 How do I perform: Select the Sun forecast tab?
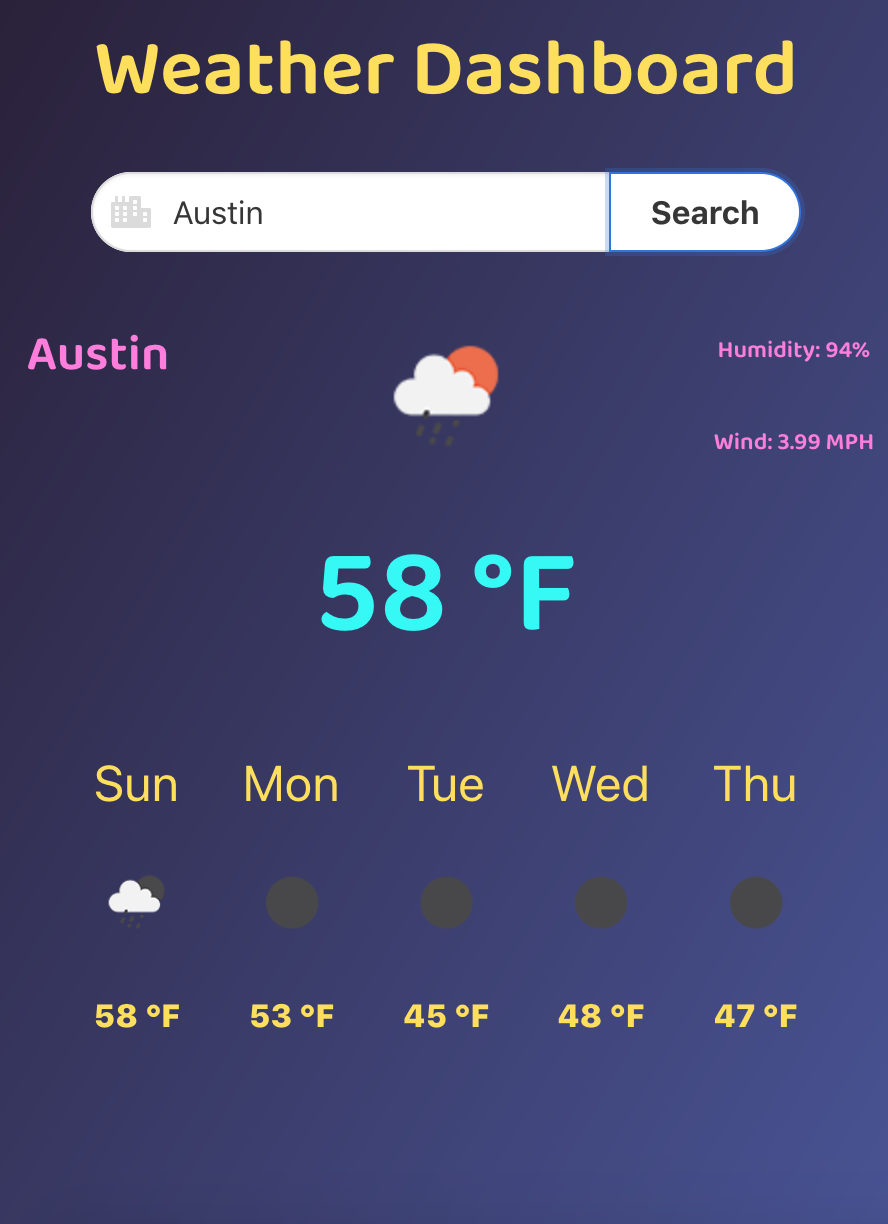tap(136, 785)
